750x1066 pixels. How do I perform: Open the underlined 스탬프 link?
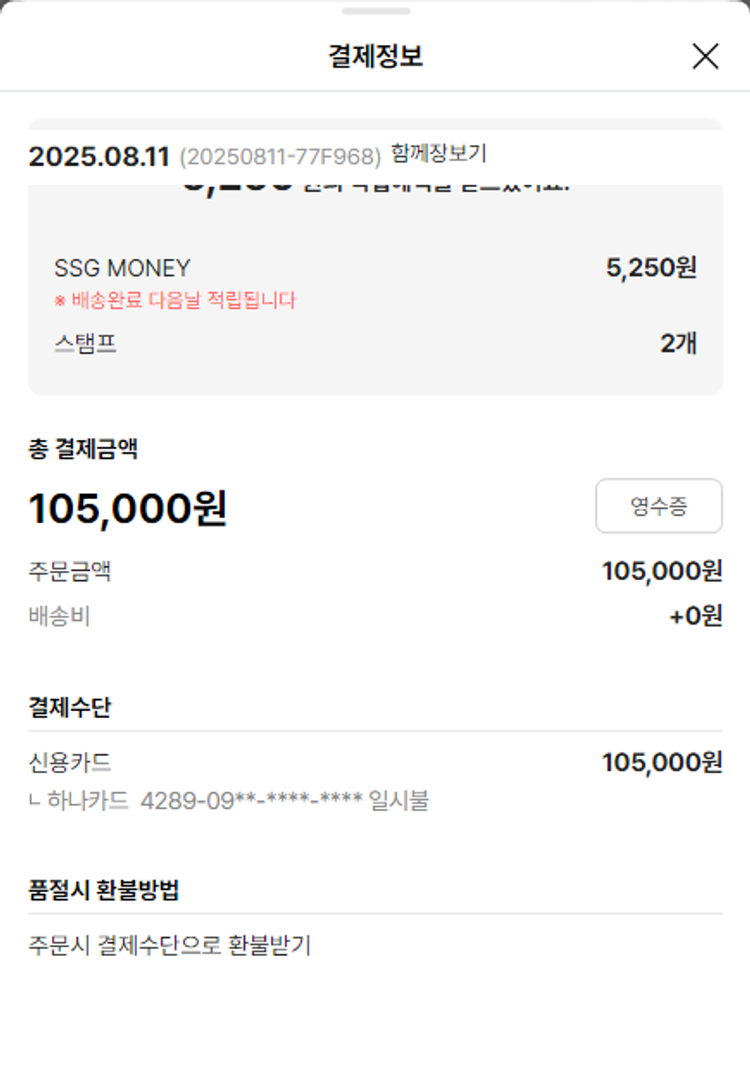point(85,344)
